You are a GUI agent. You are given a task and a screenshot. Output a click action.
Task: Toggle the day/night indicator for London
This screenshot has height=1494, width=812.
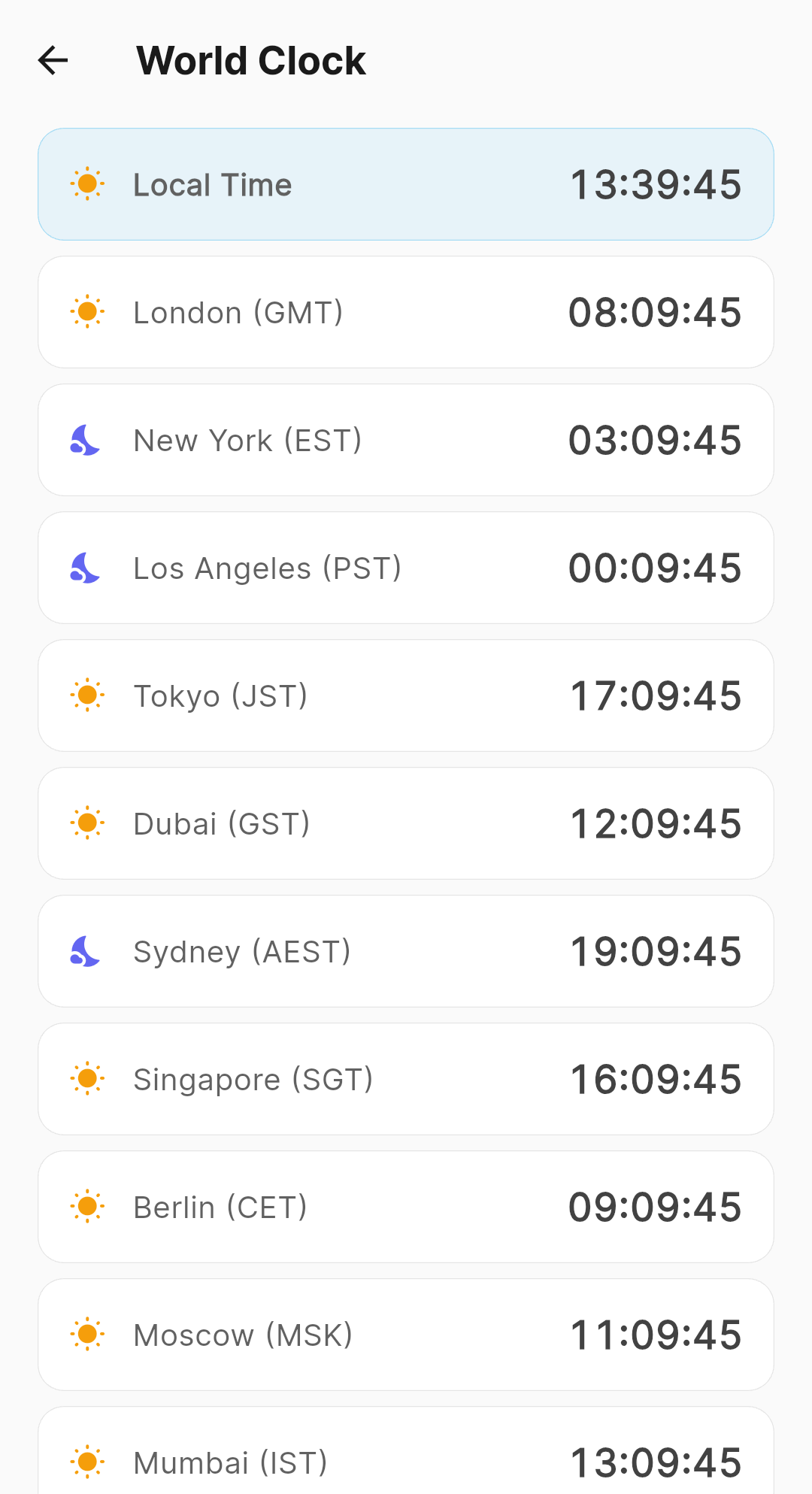click(x=86, y=311)
